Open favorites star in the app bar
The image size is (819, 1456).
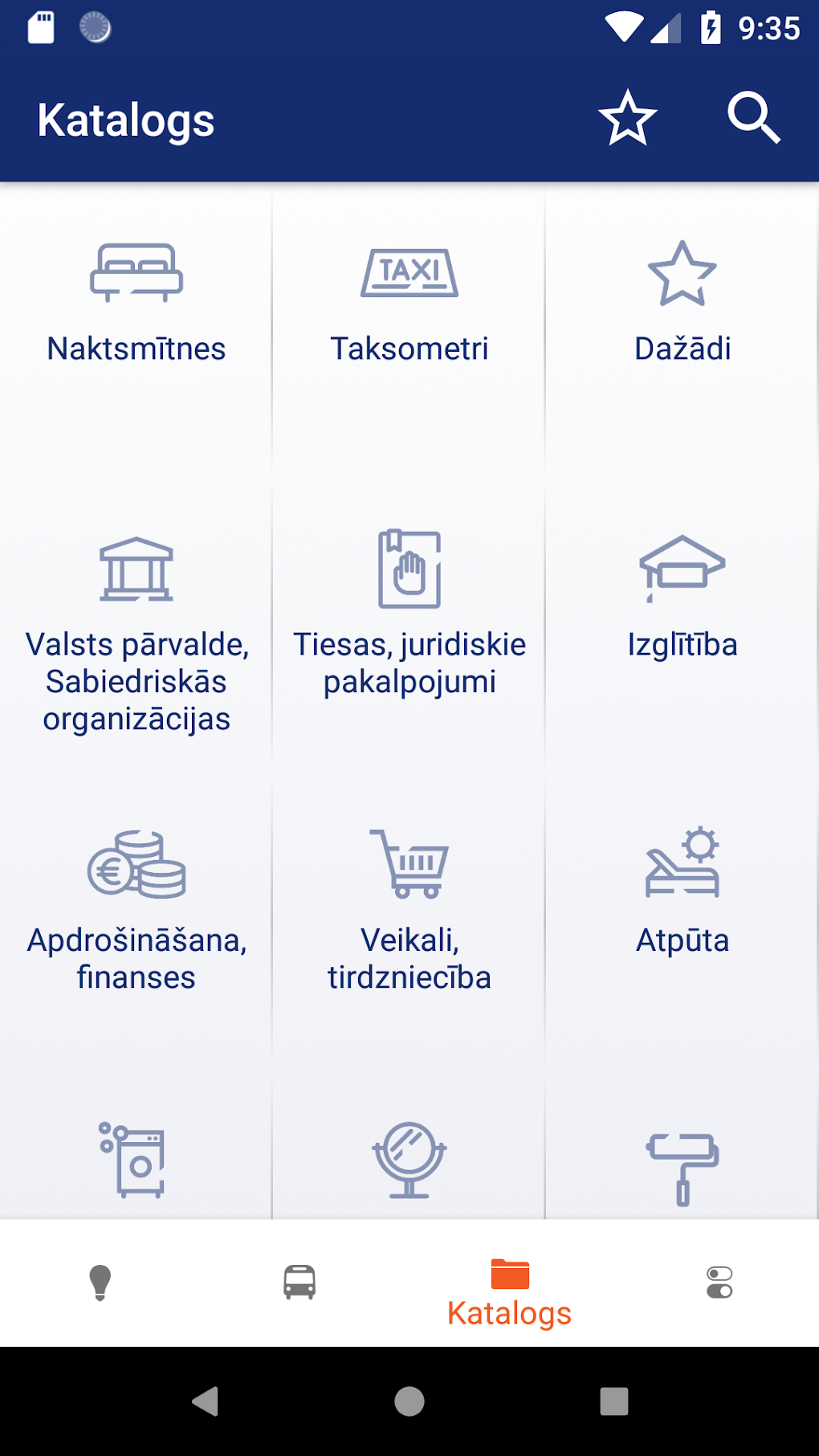628,119
